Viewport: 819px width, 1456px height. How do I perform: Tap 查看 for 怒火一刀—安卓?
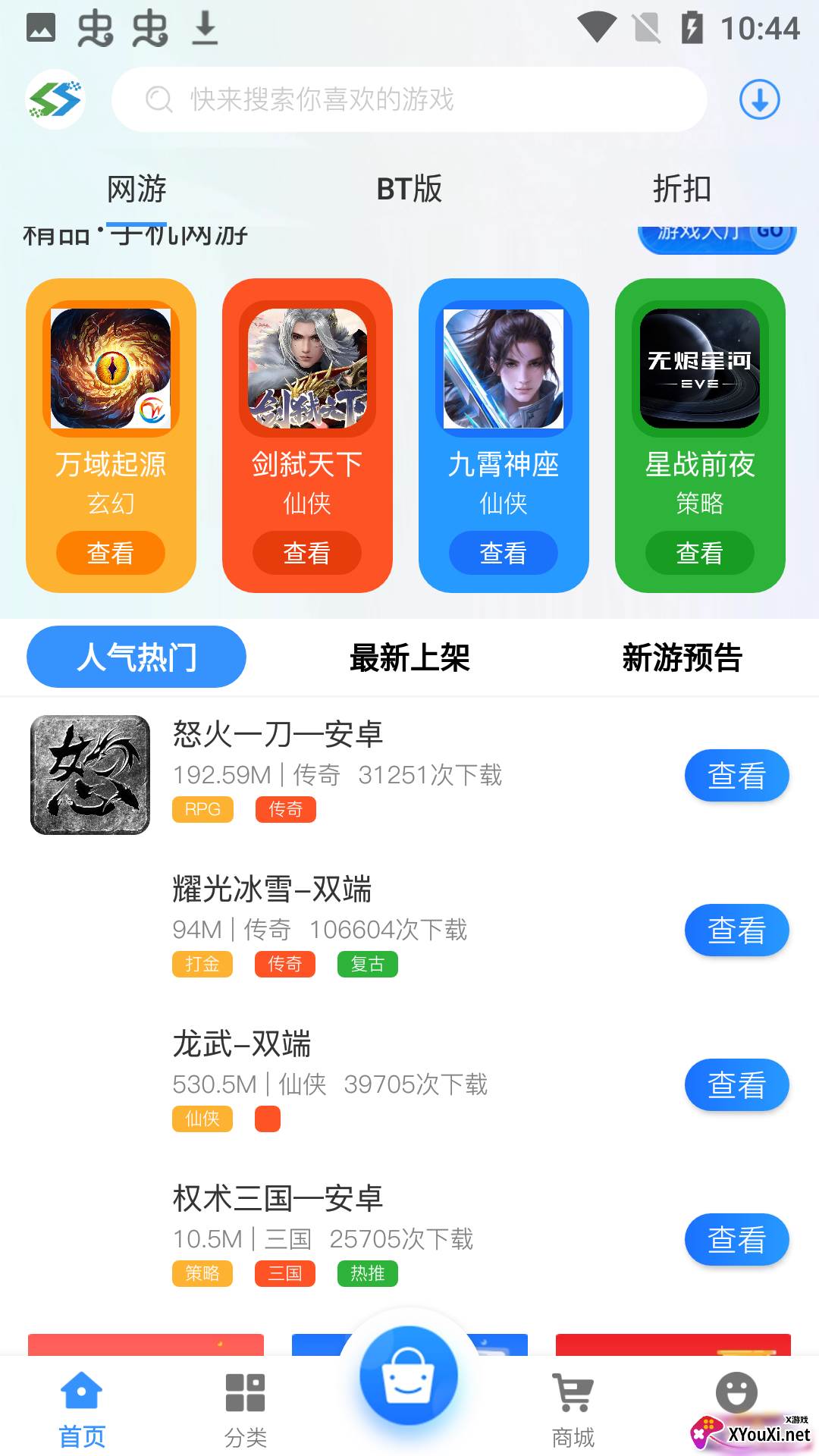tap(736, 776)
